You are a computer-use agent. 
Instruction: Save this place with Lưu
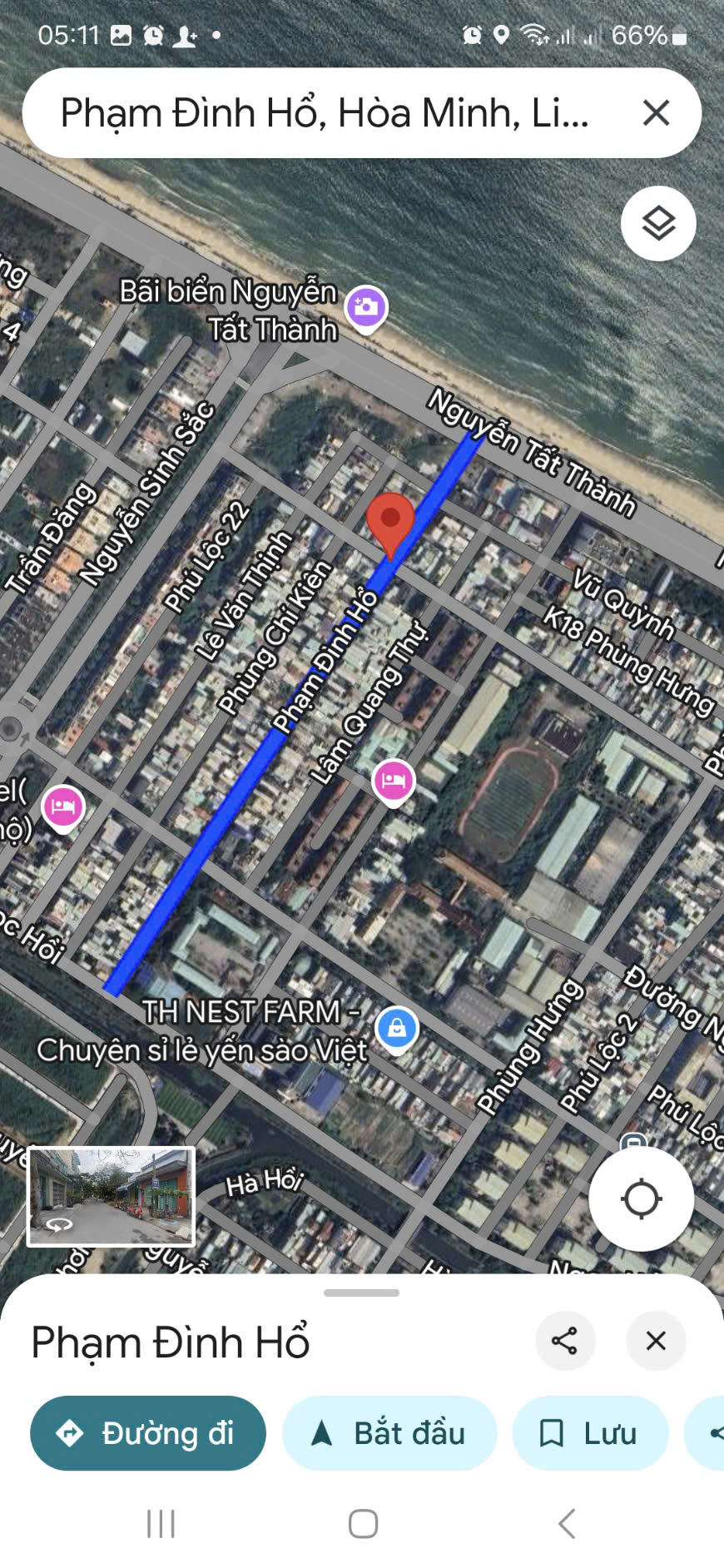pyautogui.click(x=590, y=1433)
